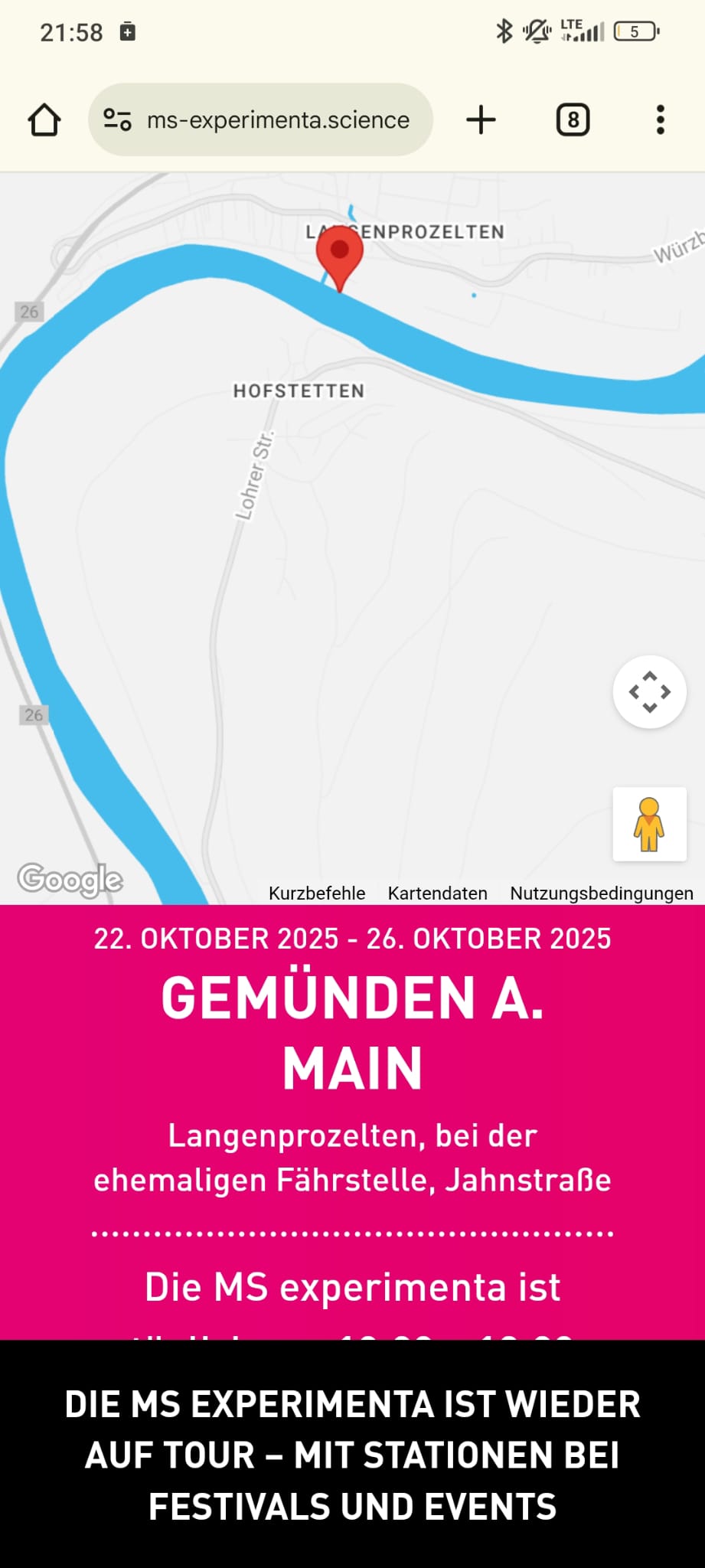Viewport: 705px width, 1568px height.
Task: Open the browser overflow menu
Action: click(x=660, y=120)
